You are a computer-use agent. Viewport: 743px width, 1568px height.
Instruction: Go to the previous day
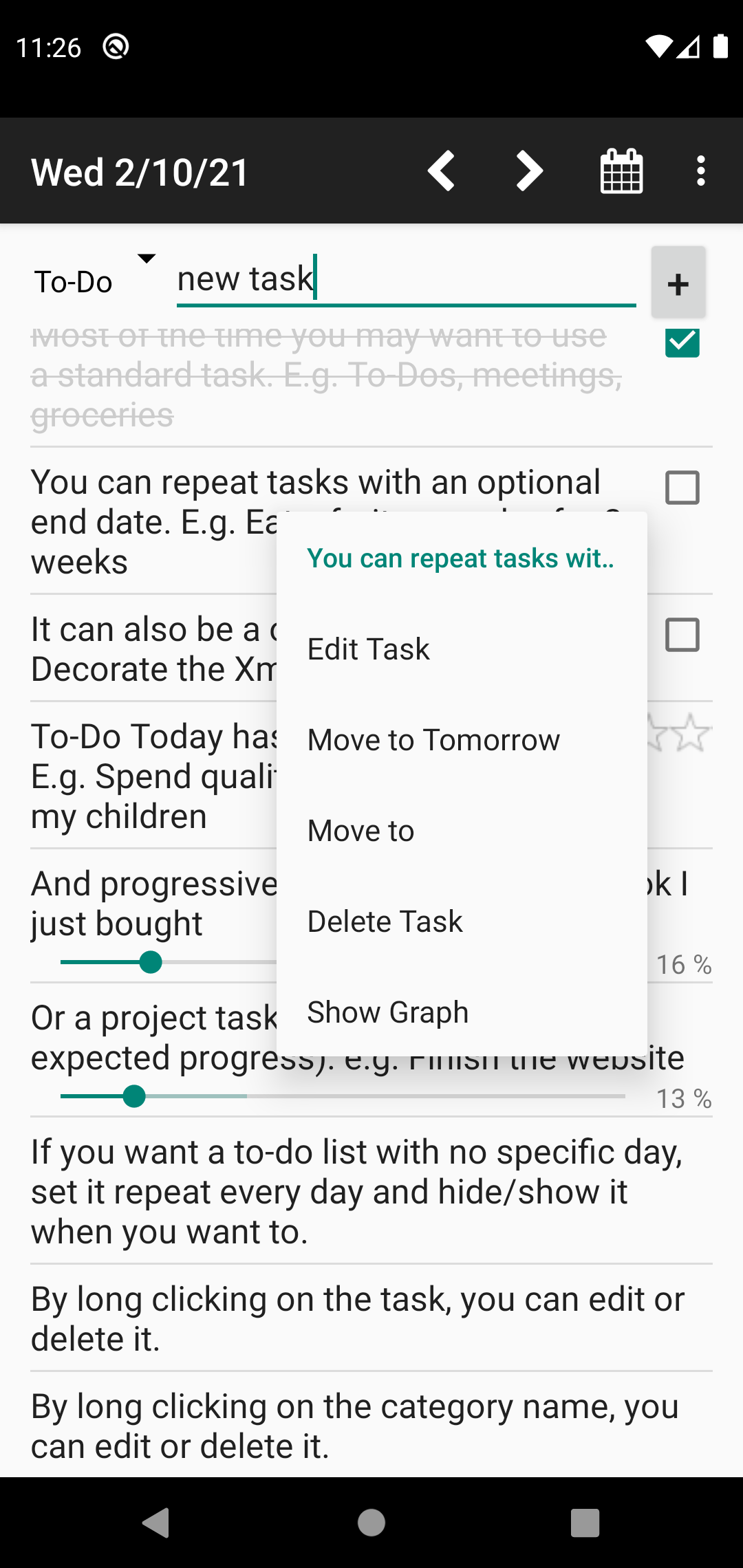(441, 171)
